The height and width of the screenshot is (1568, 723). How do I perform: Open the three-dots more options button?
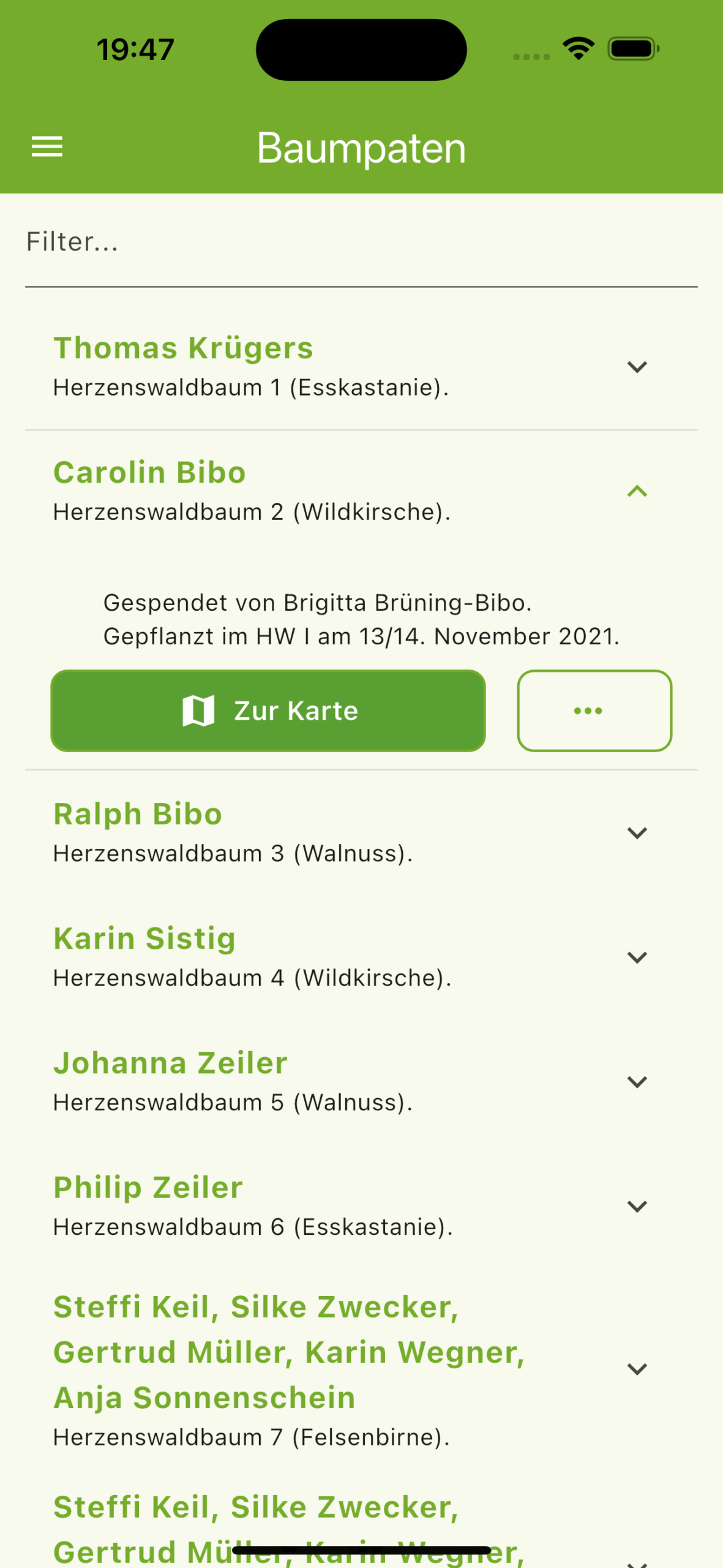pos(594,710)
